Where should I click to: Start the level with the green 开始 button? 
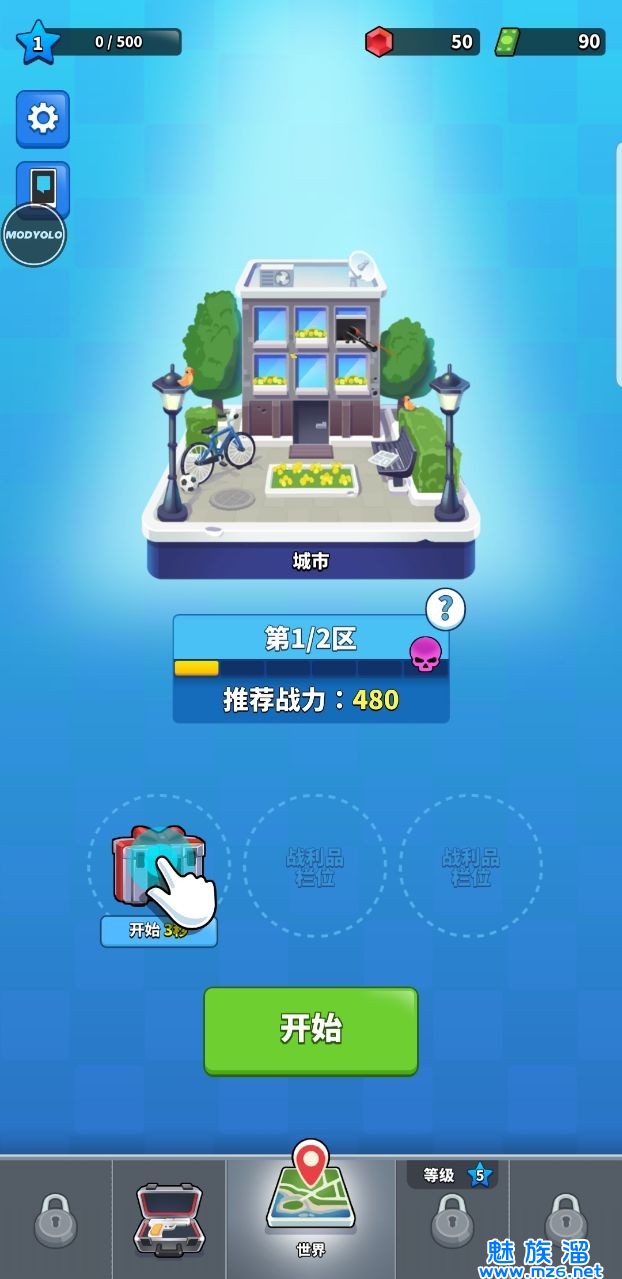(311, 1031)
